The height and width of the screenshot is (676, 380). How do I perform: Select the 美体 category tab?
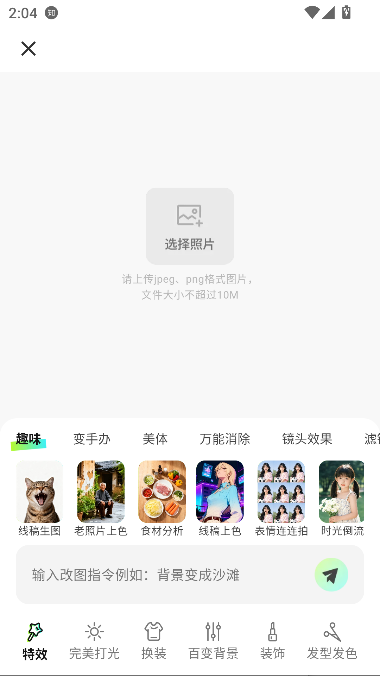[x=155, y=439]
